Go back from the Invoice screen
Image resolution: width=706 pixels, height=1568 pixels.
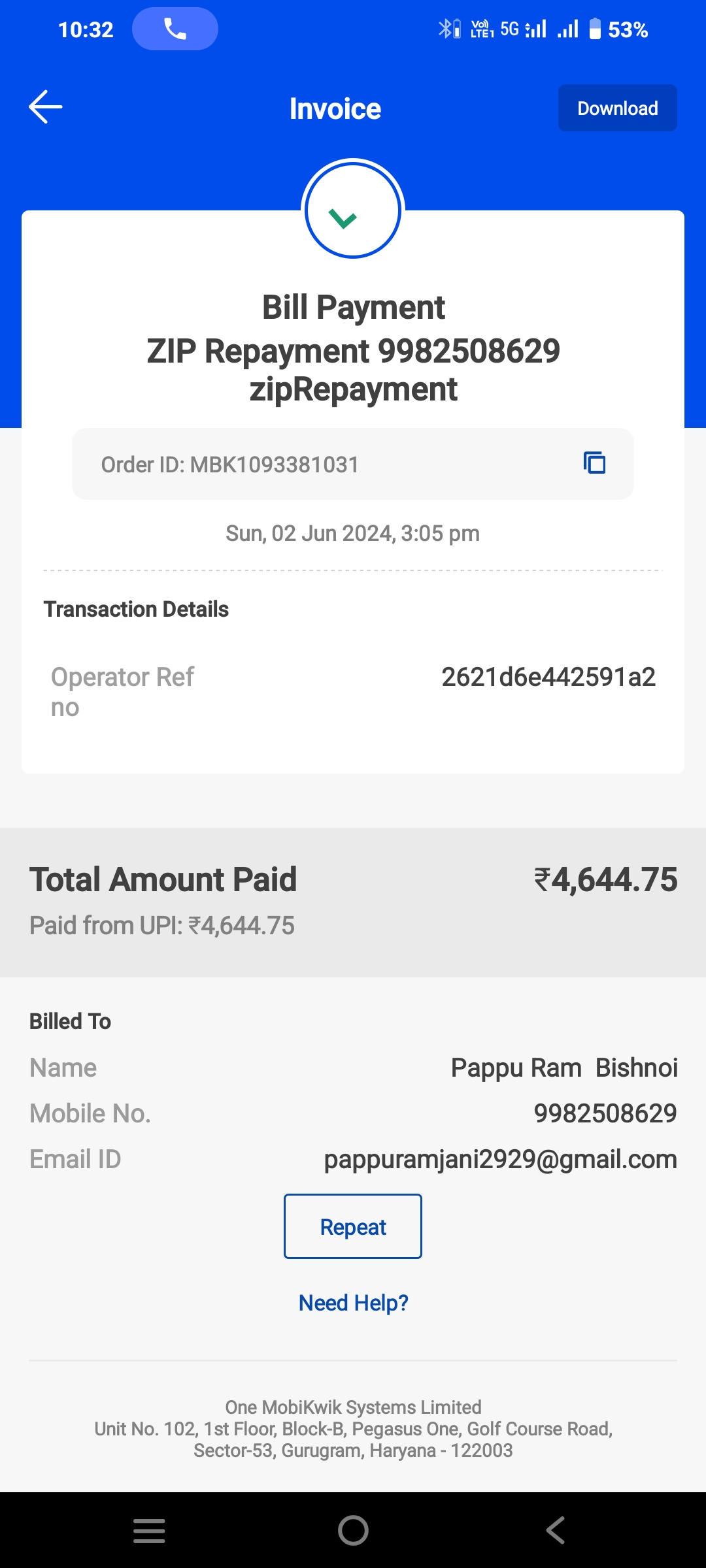click(46, 107)
